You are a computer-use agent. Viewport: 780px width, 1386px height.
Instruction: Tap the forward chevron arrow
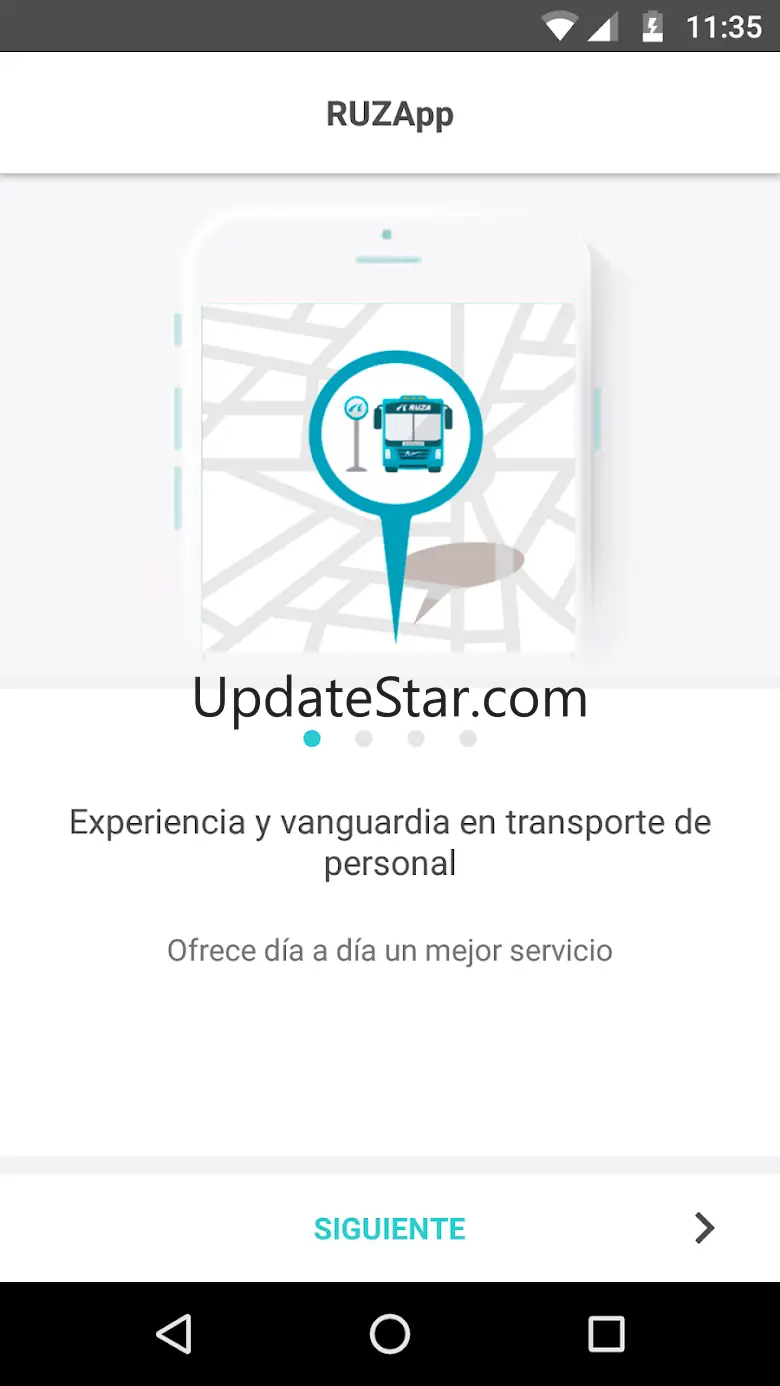click(x=705, y=1228)
